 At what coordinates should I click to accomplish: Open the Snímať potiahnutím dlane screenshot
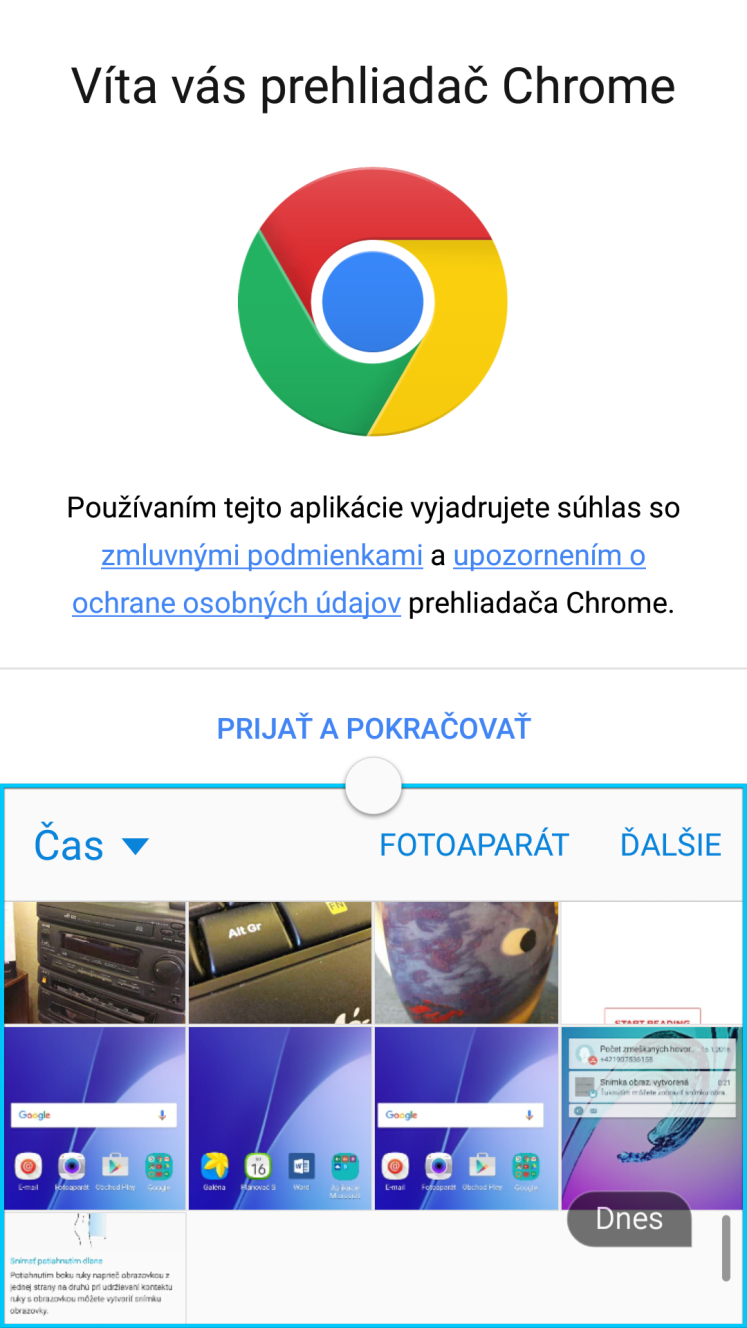click(x=94, y=1268)
